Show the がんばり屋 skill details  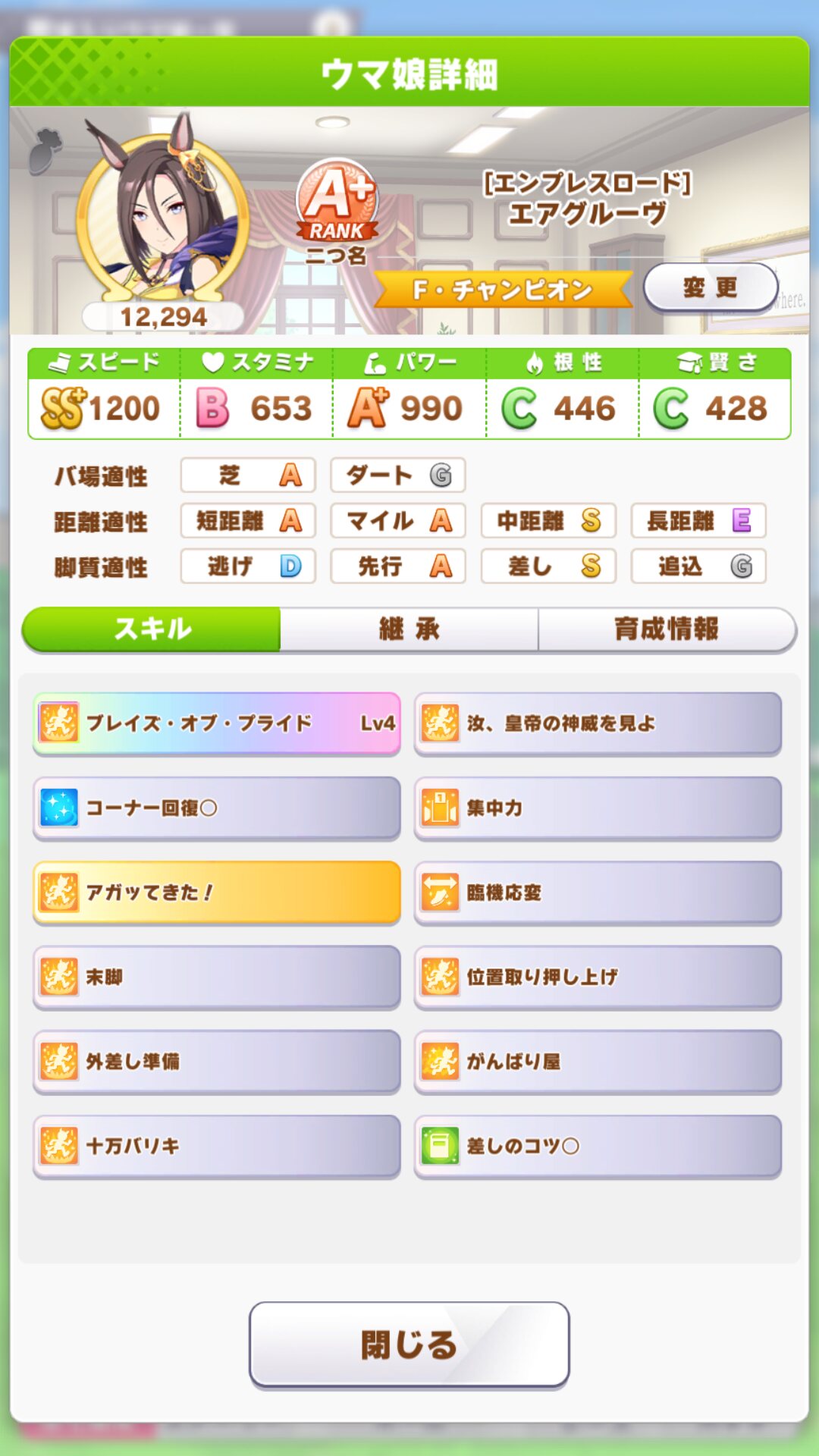click(598, 1061)
